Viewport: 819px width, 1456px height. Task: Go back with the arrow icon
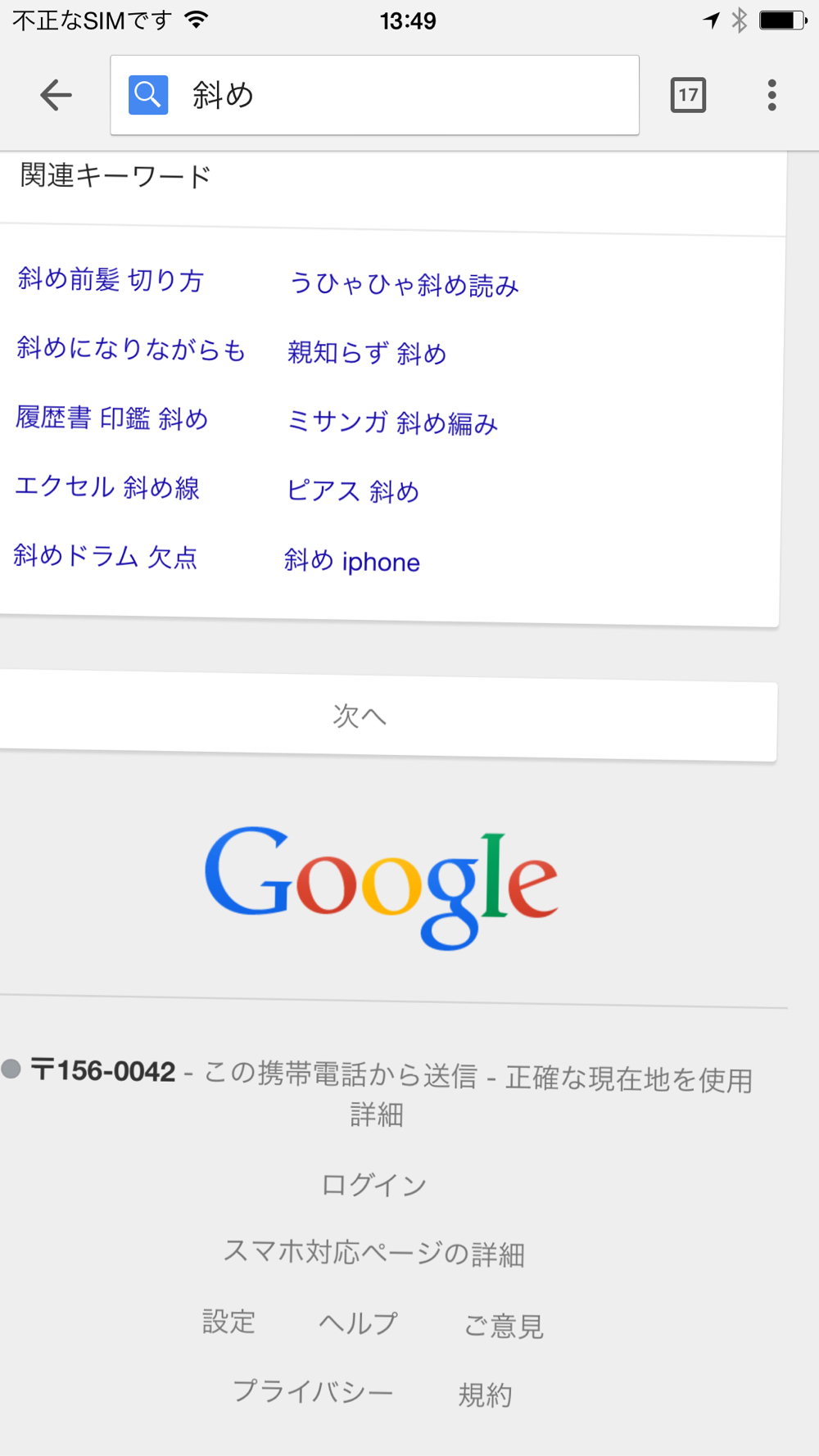(x=56, y=95)
